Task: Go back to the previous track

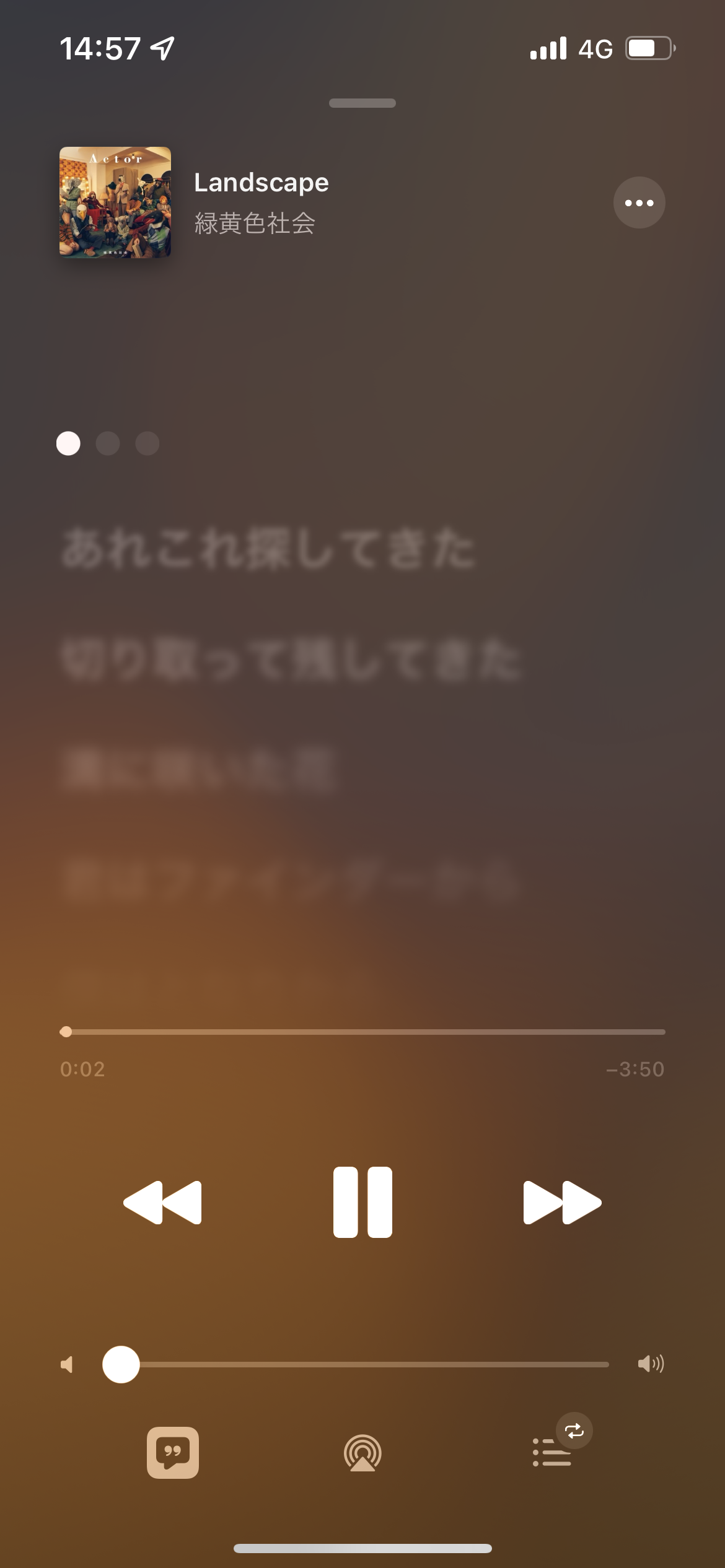Action: (x=163, y=1202)
